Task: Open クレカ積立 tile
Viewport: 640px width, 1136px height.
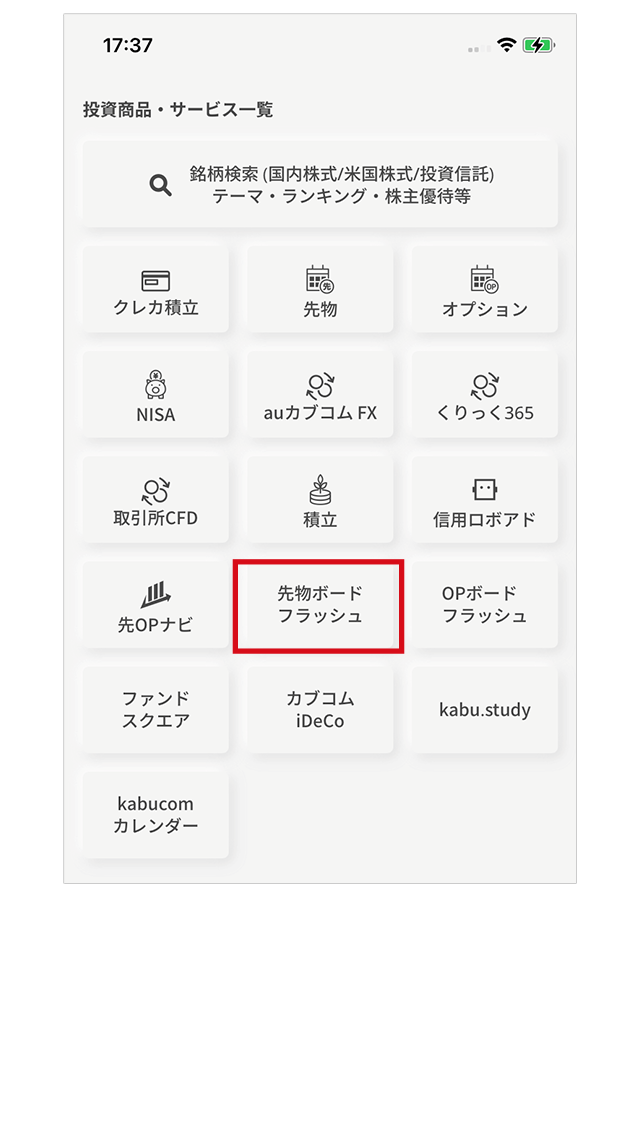Action: click(x=156, y=290)
